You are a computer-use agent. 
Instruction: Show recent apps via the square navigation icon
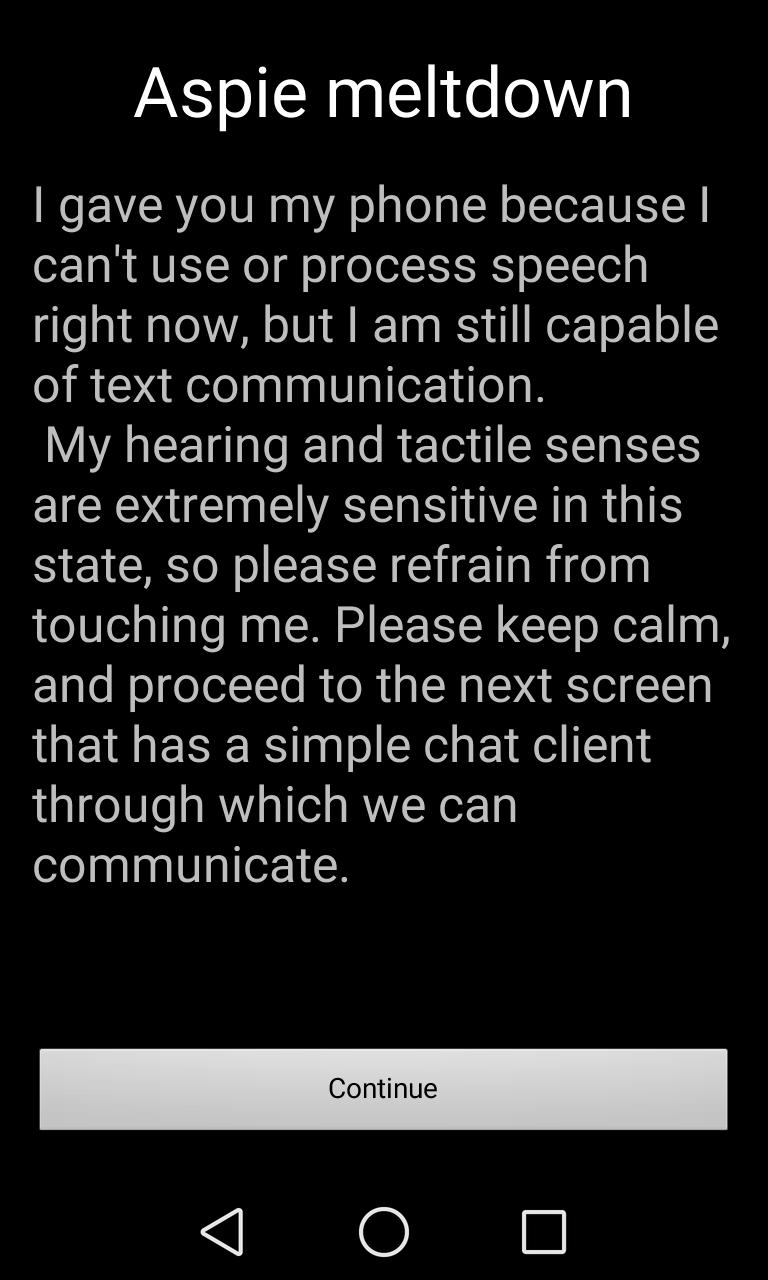(x=545, y=1232)
